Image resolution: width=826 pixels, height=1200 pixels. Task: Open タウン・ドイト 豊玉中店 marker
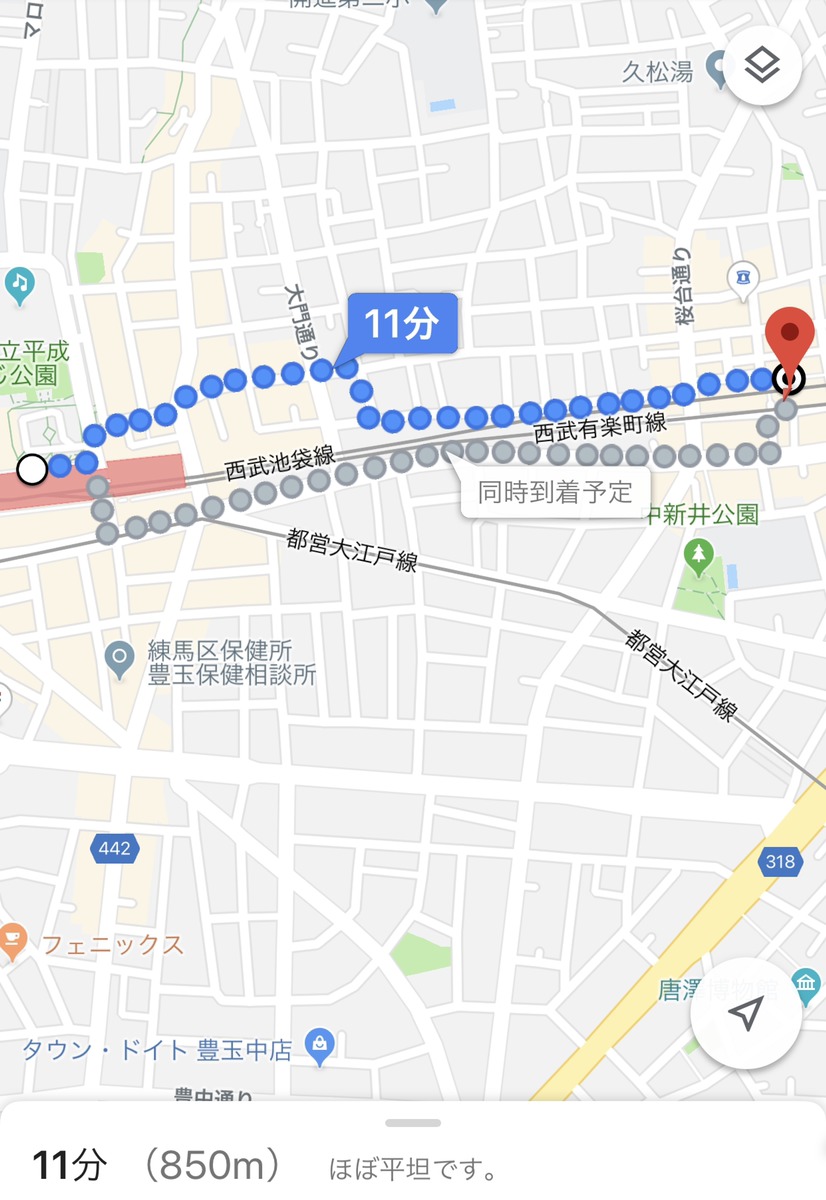321,1045
